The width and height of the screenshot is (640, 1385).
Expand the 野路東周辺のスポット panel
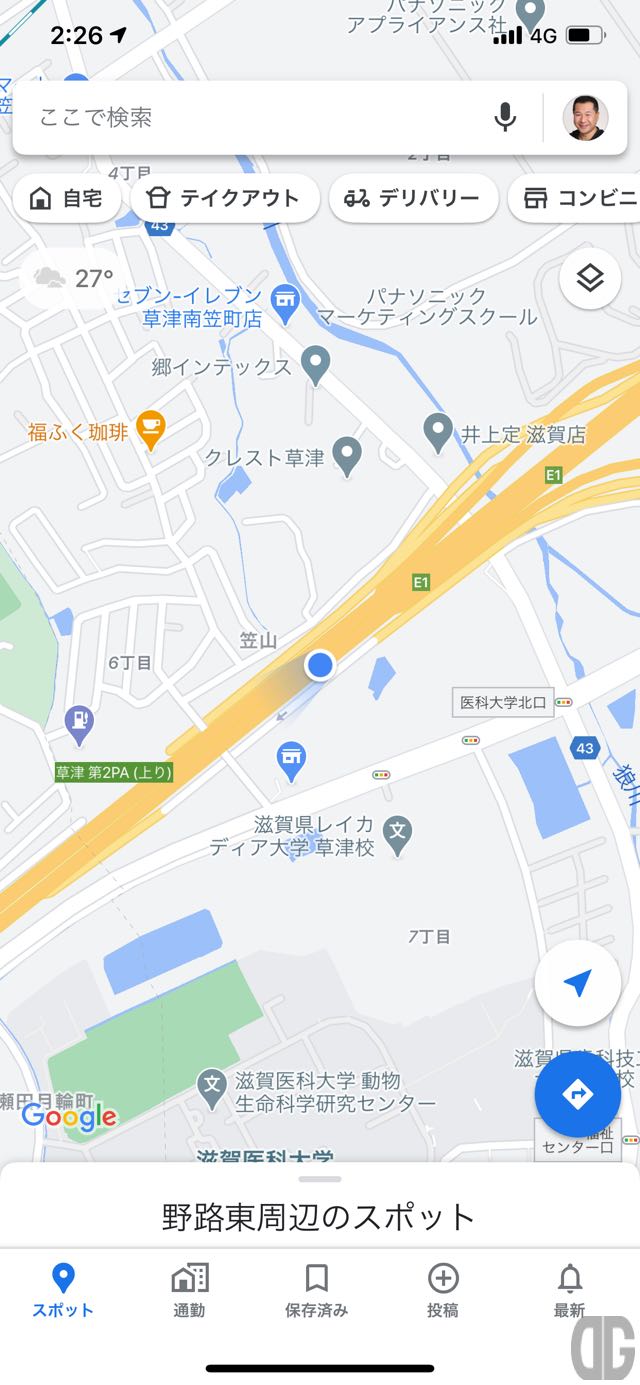click(320, 1216)
